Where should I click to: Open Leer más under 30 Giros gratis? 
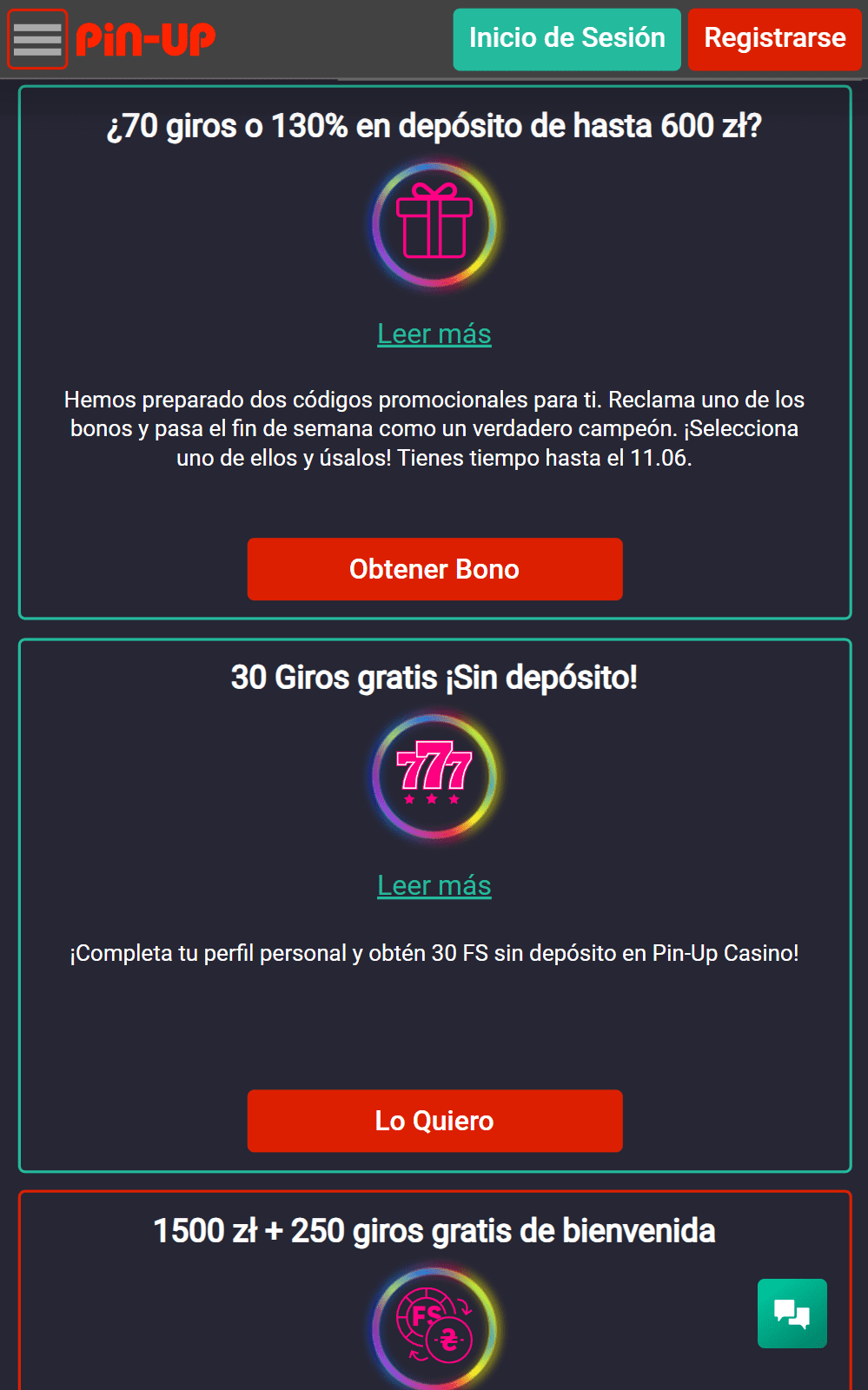tap(434, 885)
